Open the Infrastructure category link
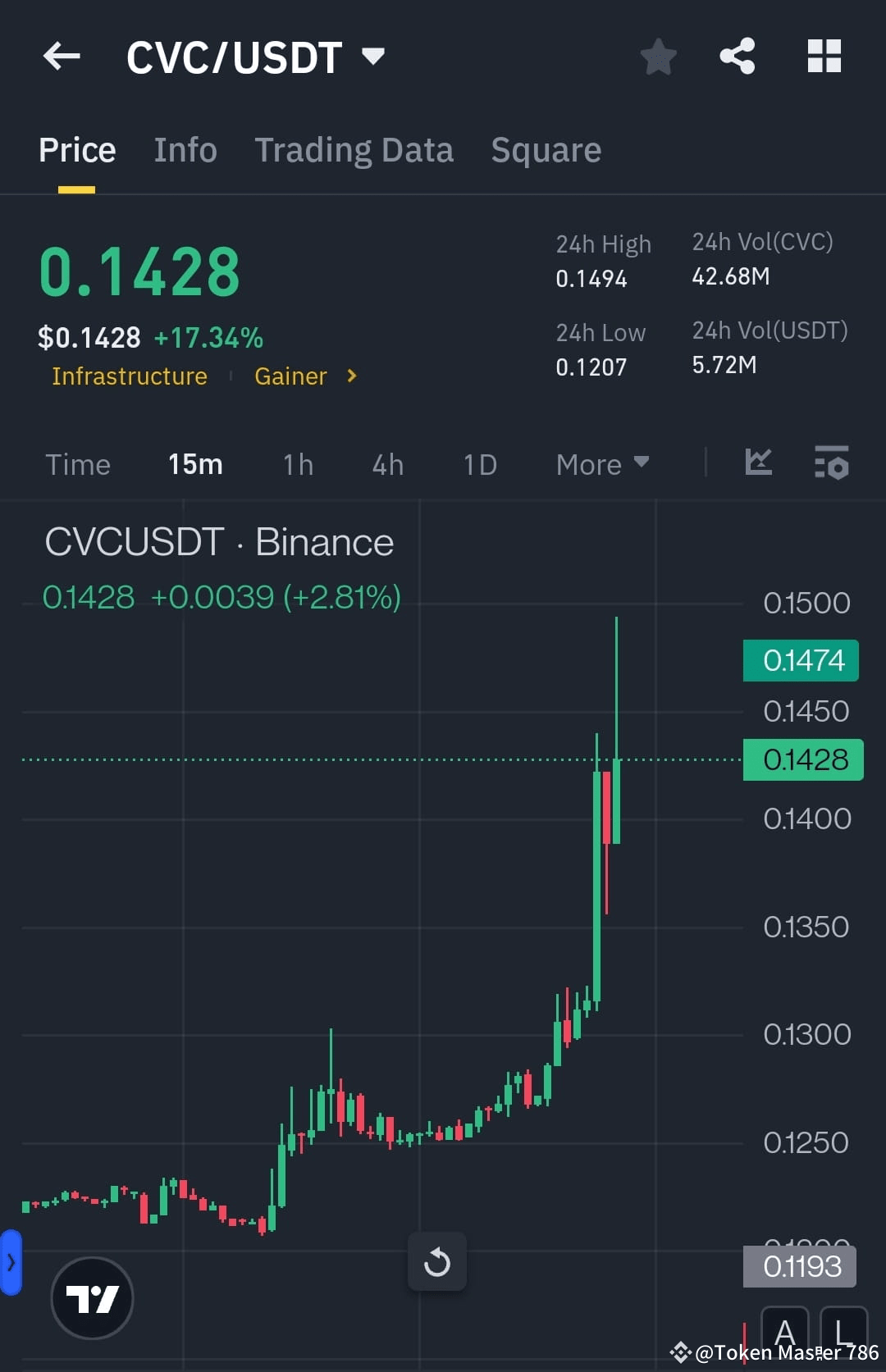Screen dimensions: 886x1372 128,376
